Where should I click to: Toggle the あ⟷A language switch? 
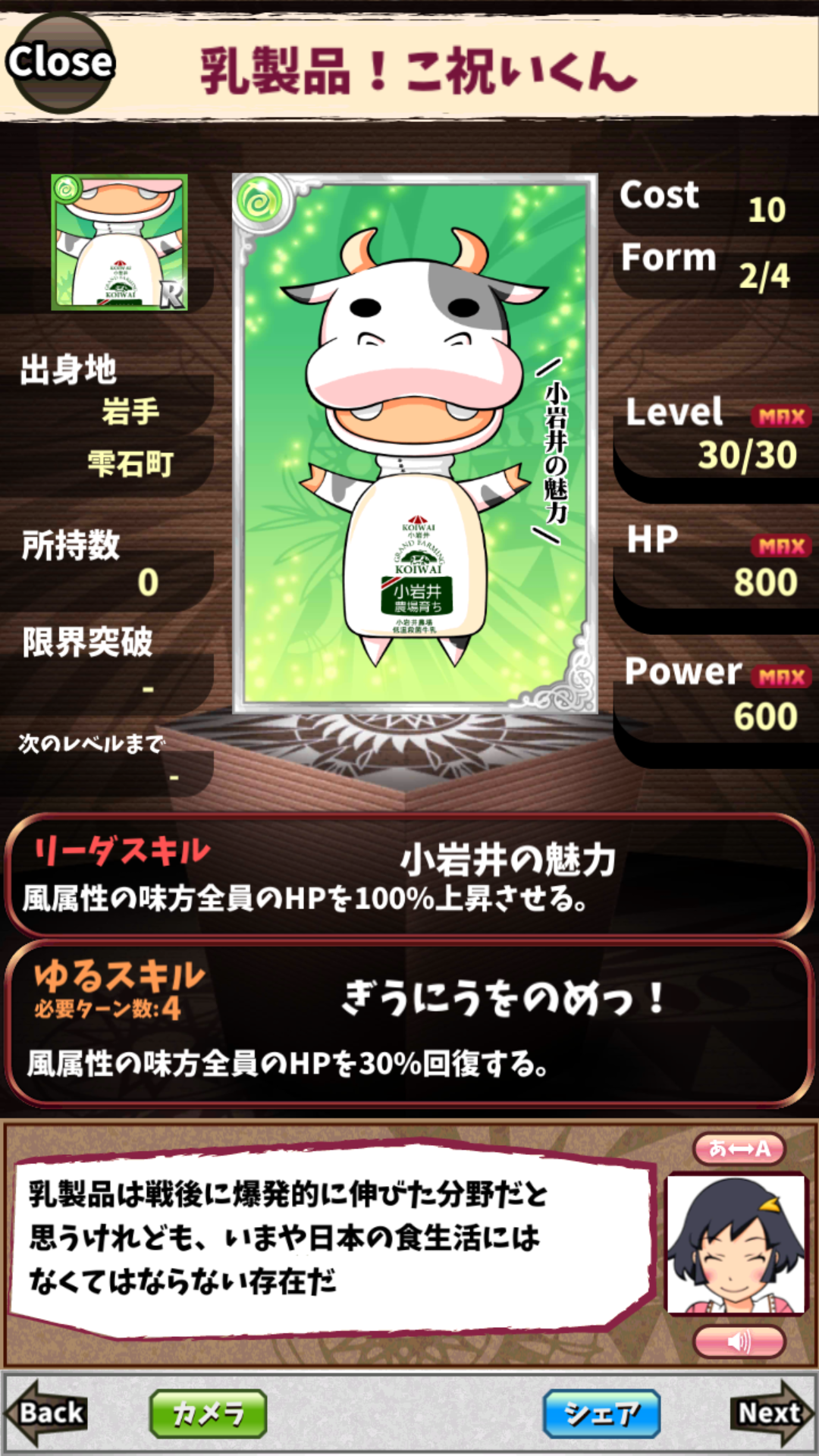tap(739, 1149)
